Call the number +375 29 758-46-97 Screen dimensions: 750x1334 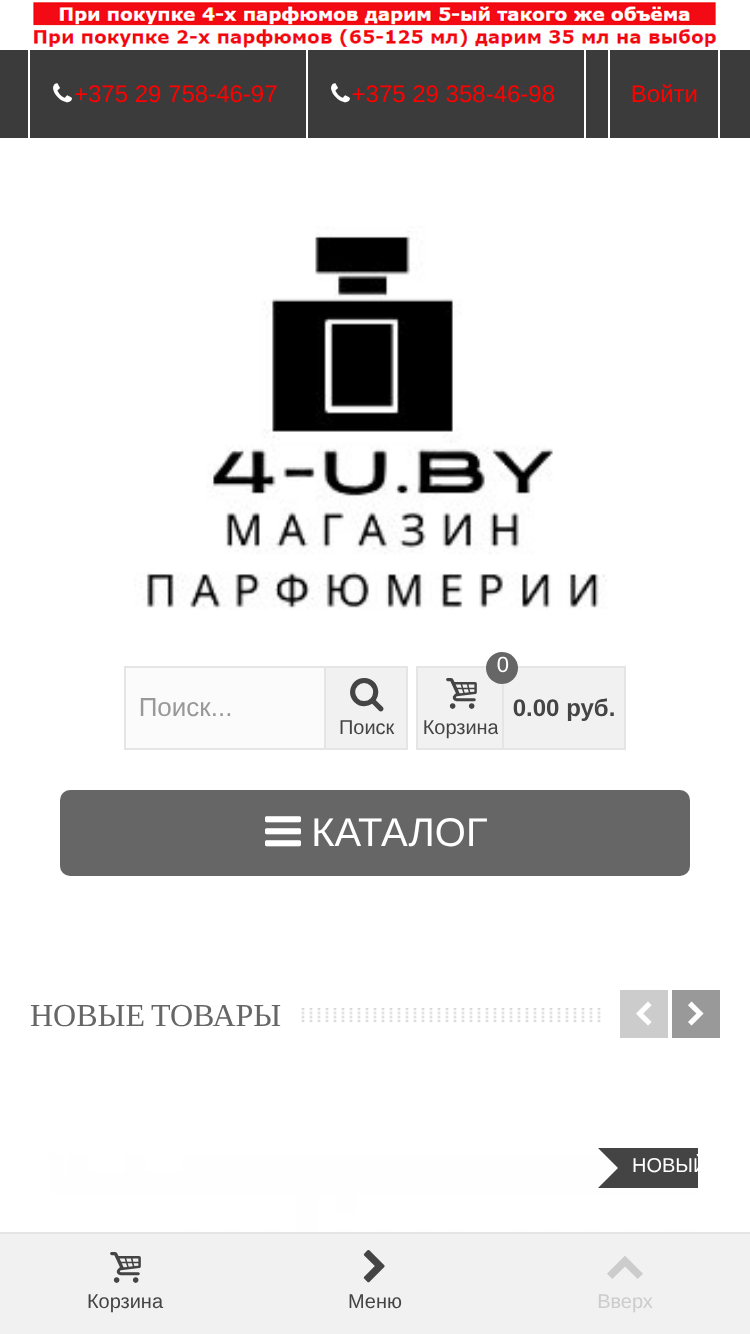(166, 94)
